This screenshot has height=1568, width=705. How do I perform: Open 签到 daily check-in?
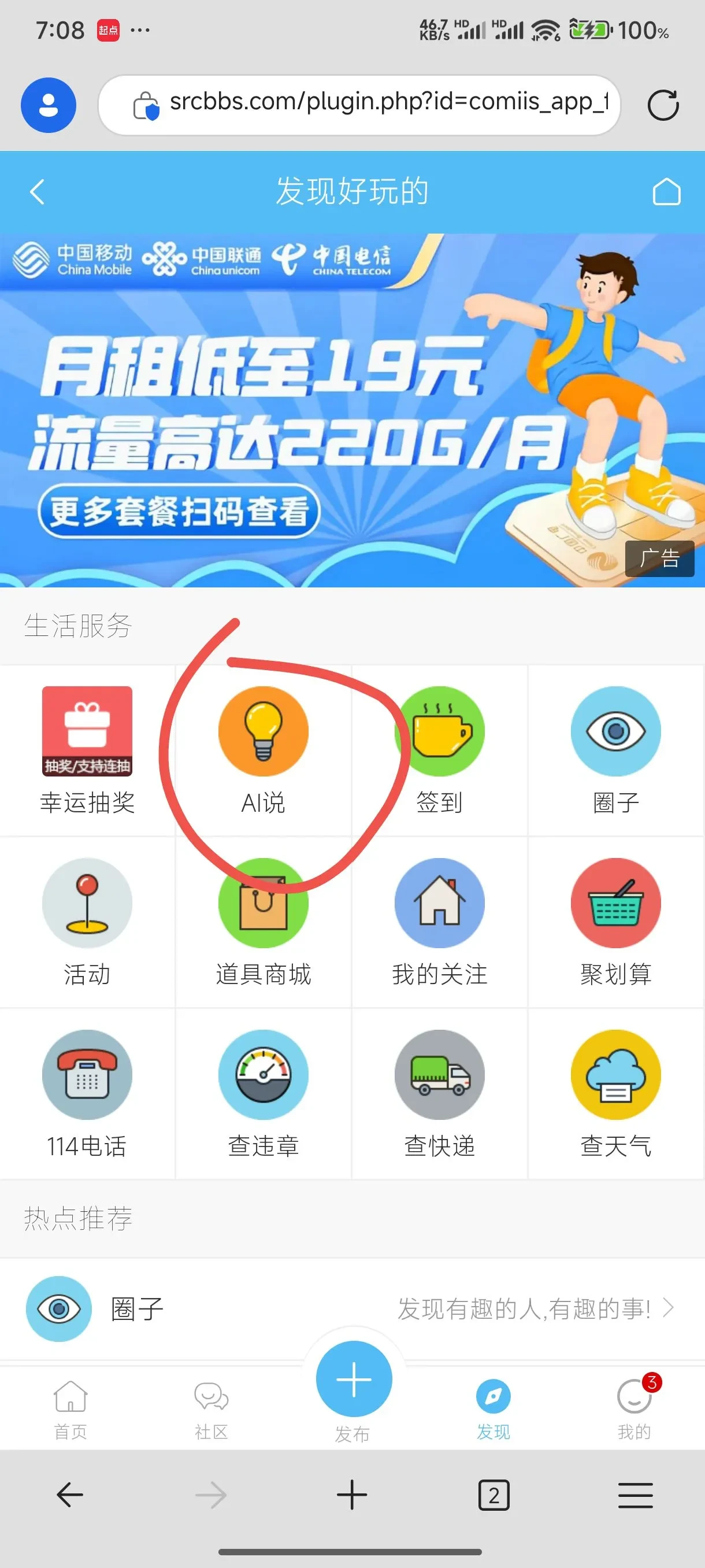click(x=439, y=750)
